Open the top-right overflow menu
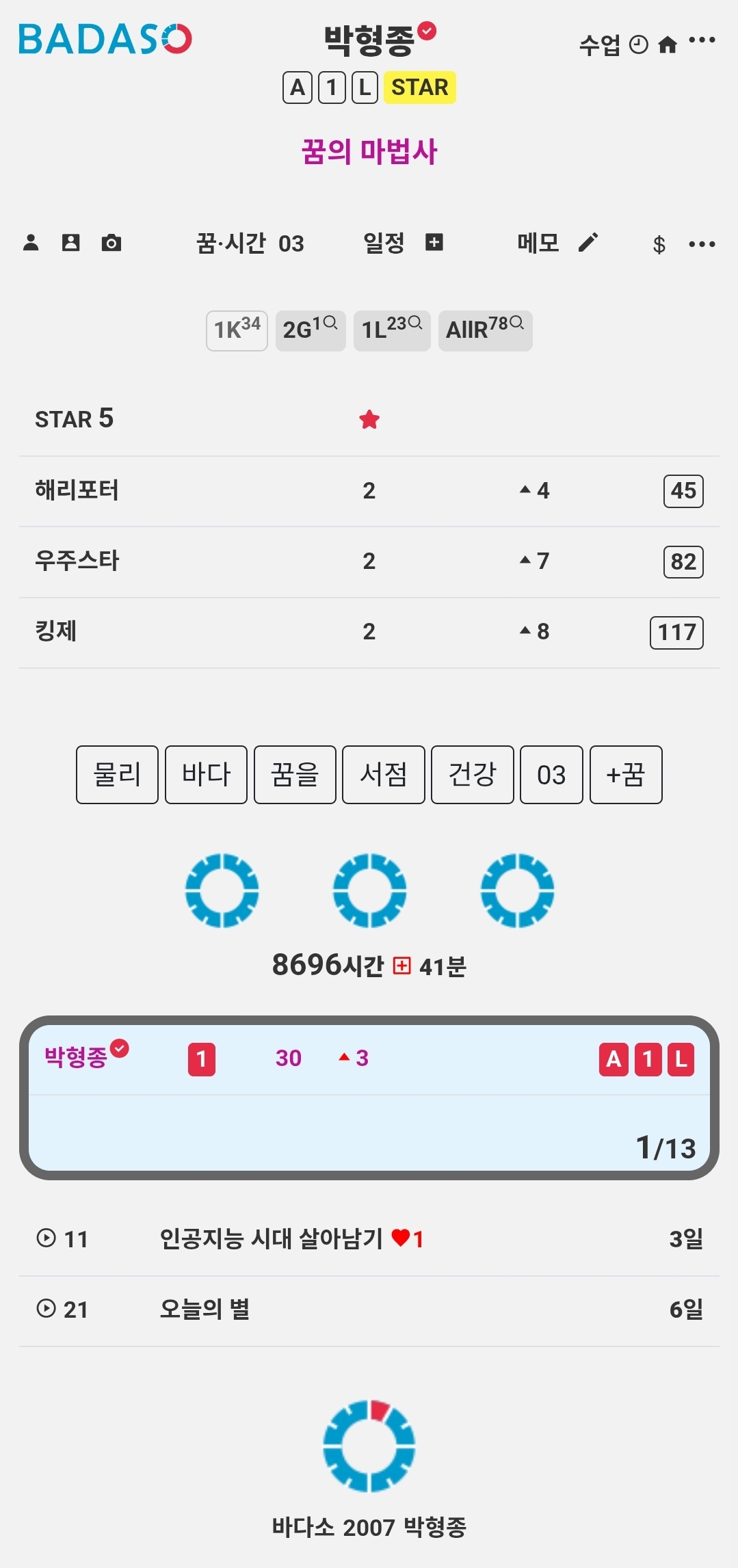 (x=702, y=41)
